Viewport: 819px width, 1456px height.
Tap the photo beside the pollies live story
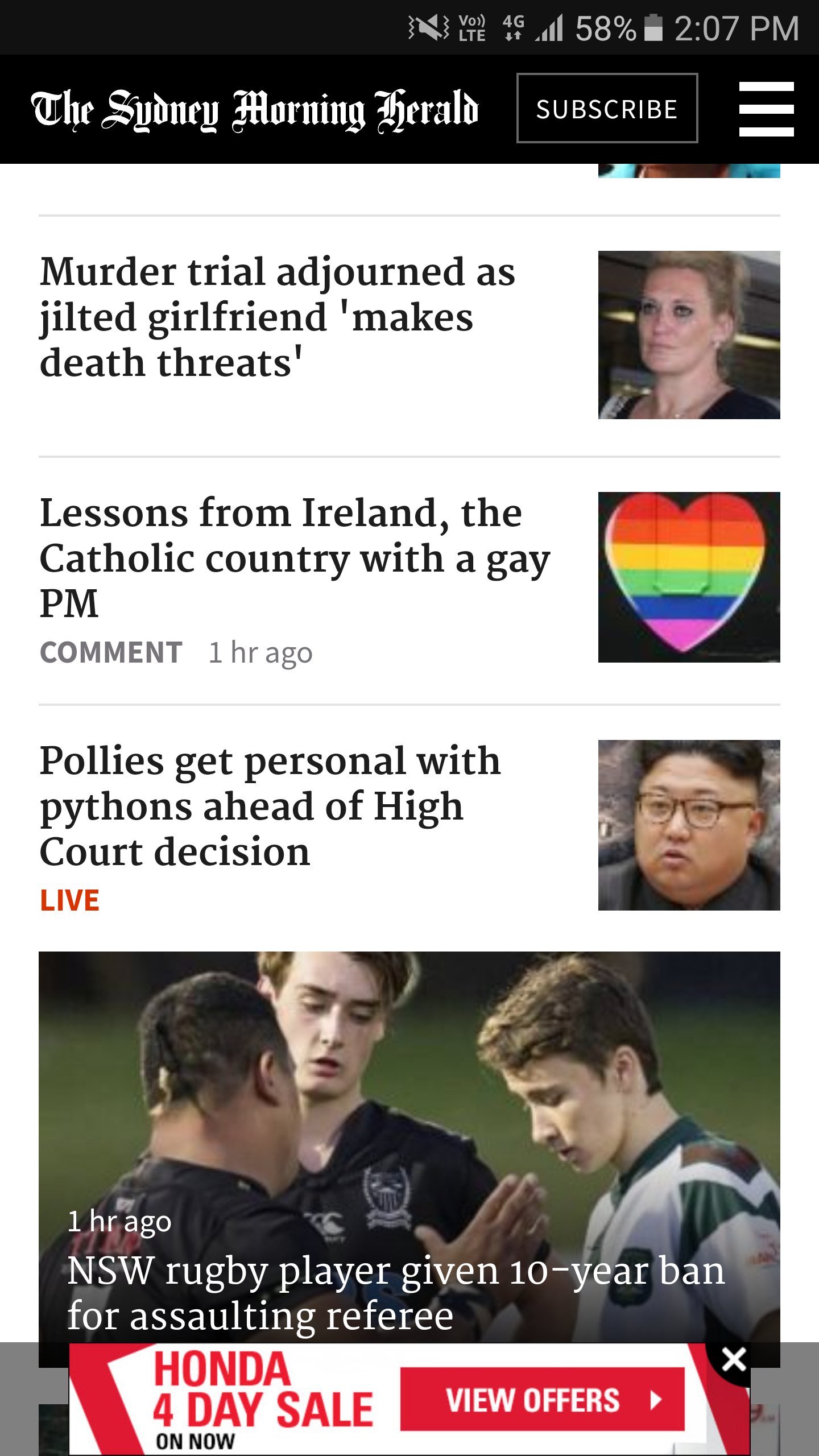click(689, 825)
